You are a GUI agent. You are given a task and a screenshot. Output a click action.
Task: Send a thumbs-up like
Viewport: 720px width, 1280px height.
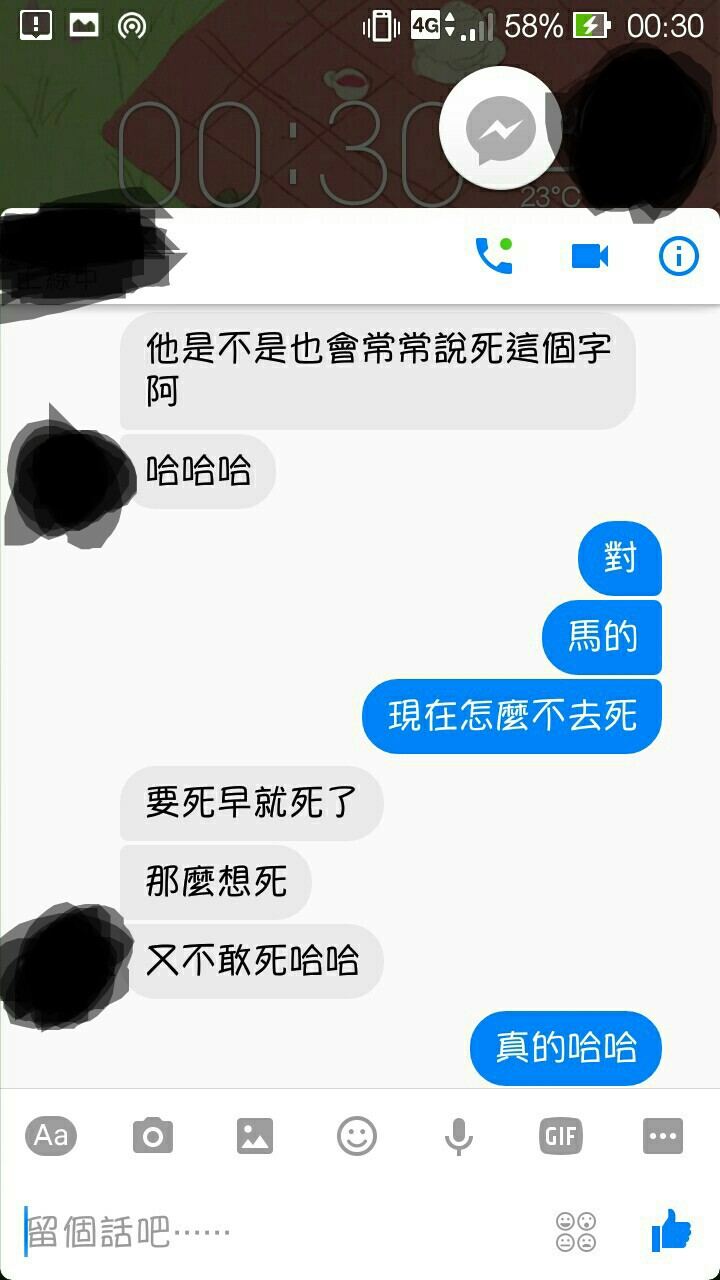click(x=671, y=1230)
